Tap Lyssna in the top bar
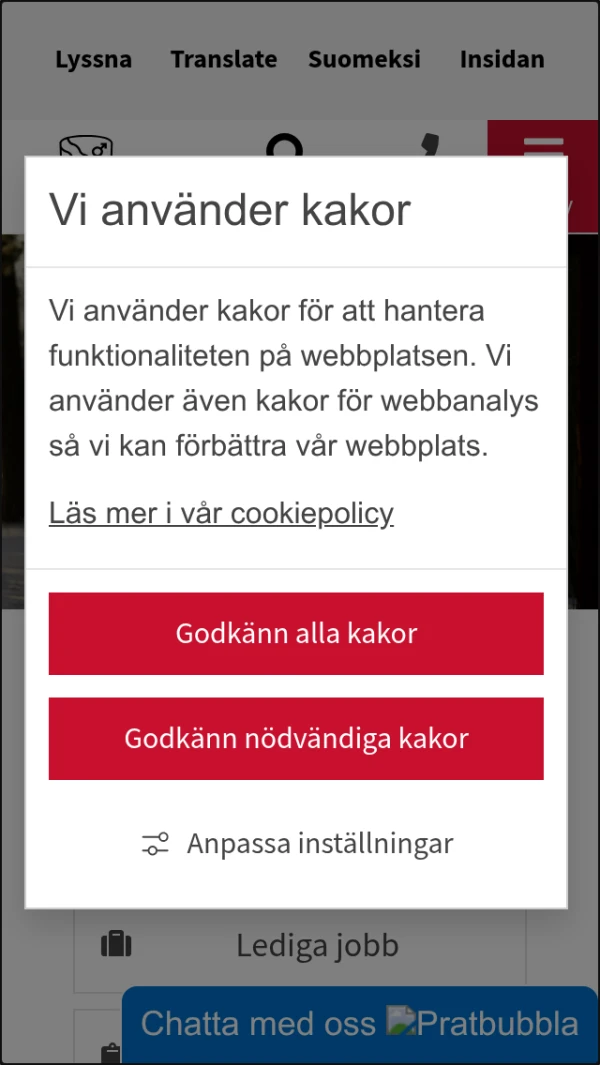This screenshot has height=1065, width=600. pyautogui.click(x=93, y=59)
